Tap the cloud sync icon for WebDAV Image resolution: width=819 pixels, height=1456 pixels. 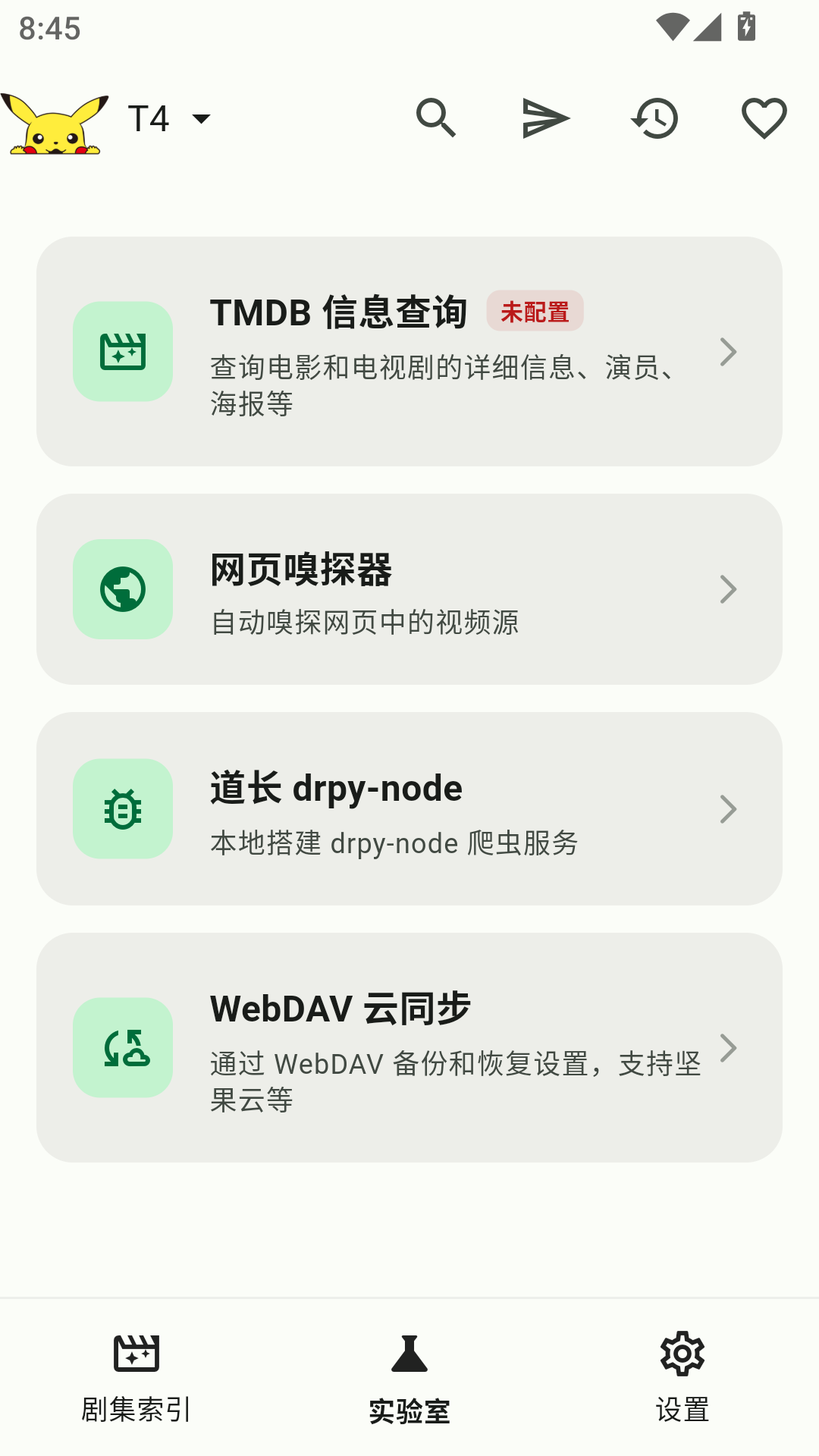coord(122,1048)
